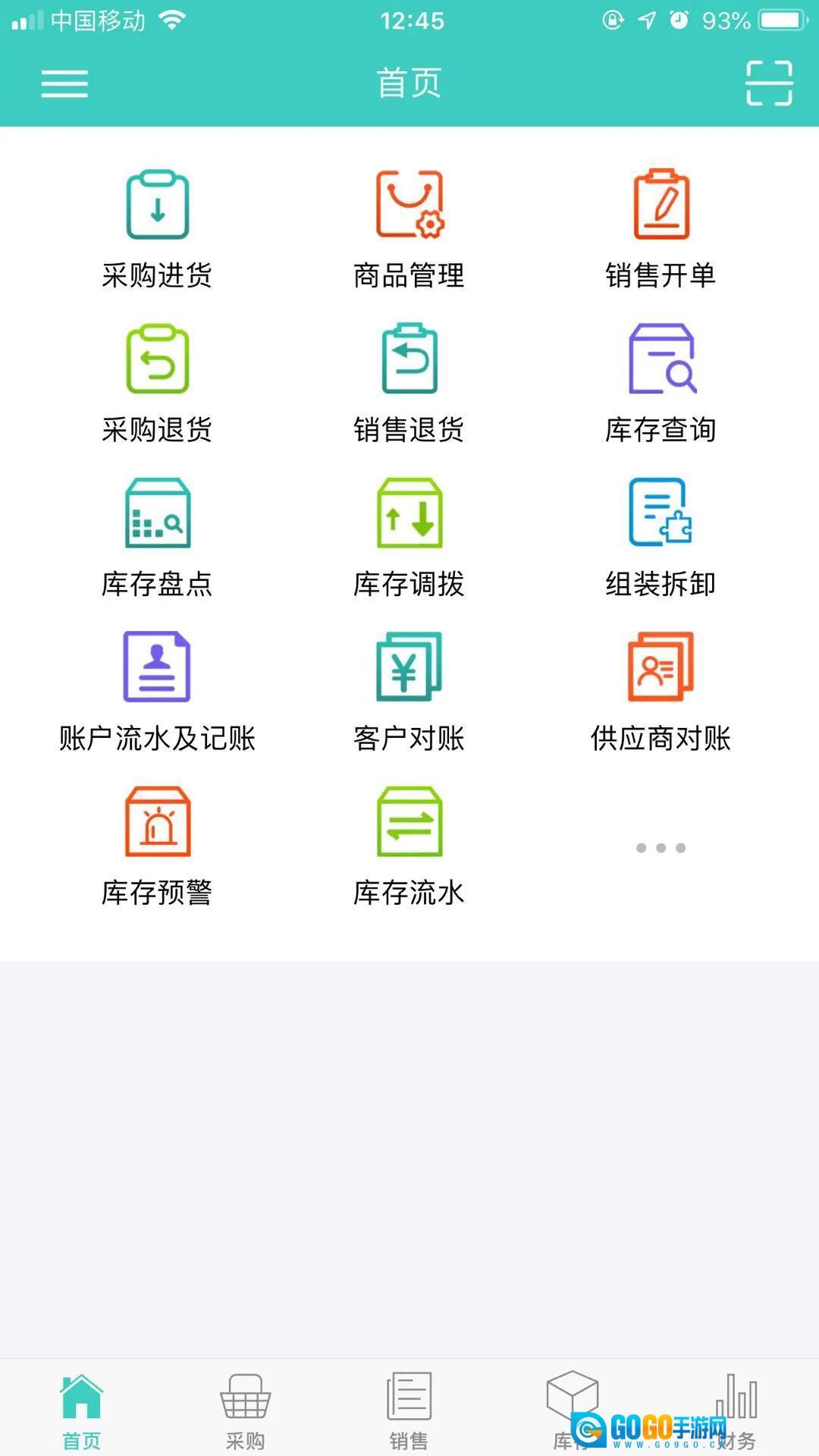
Task: Open 库存调拨 stock transfer
Action: 409,537
